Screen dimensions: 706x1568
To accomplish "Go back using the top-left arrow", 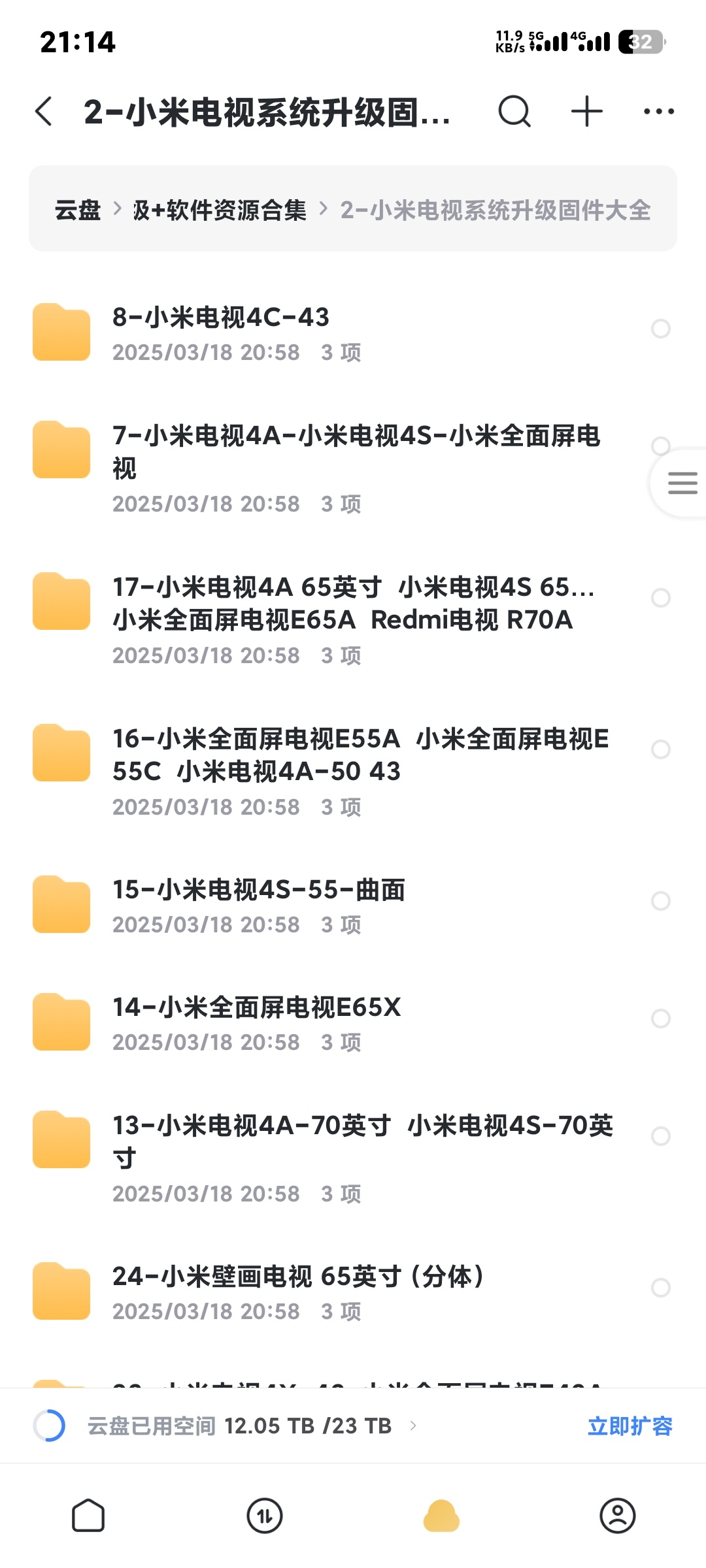I will (44, 111).
